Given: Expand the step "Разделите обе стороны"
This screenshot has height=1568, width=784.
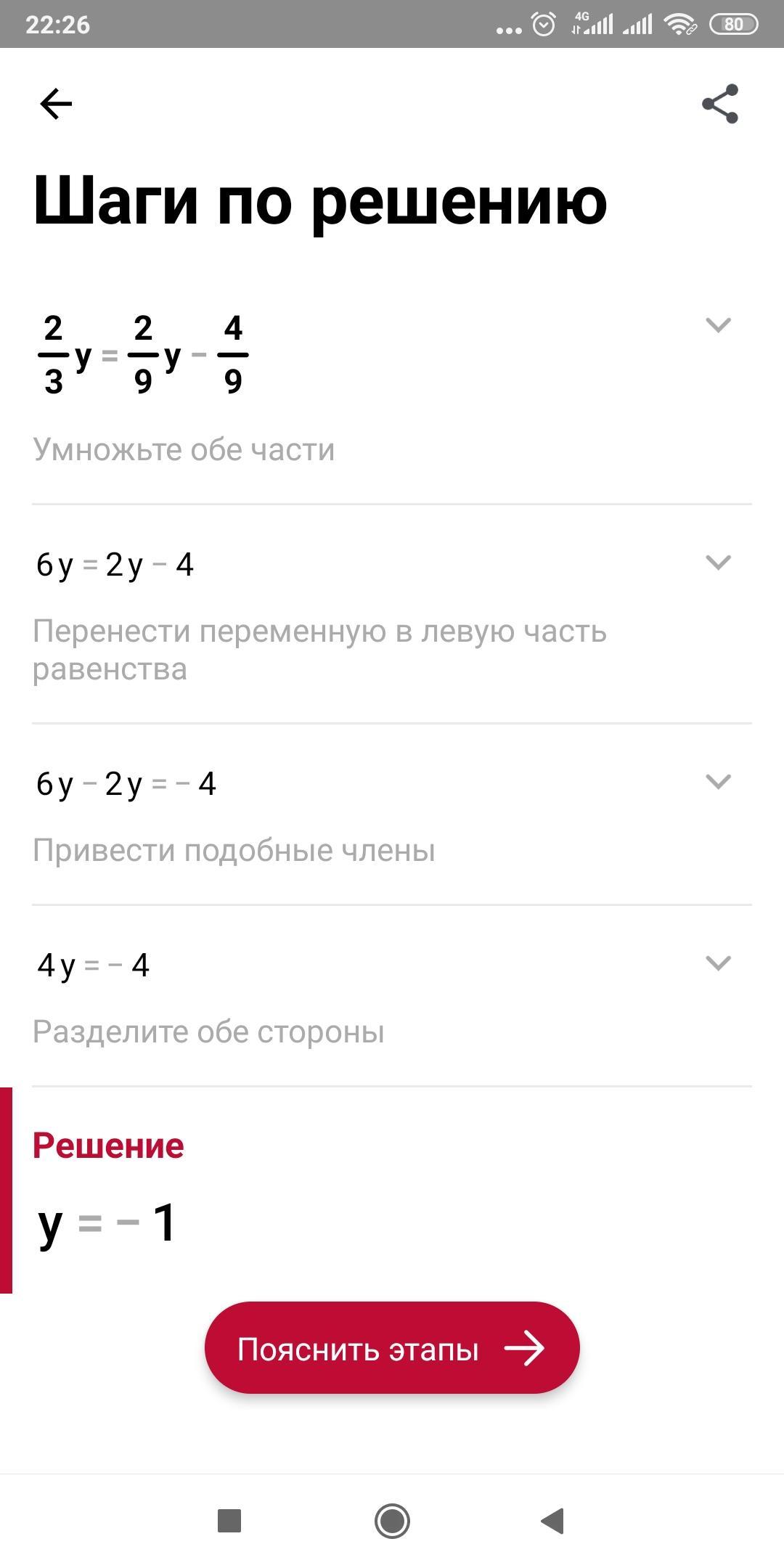Looking at the screenshot, I should click(718, 963).
